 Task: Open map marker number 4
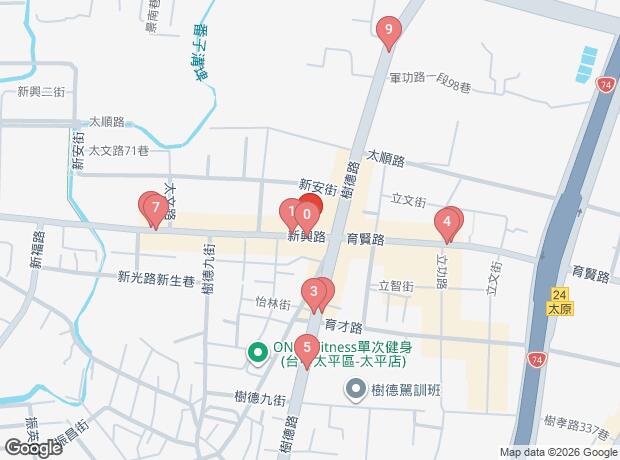pos(448,222)
